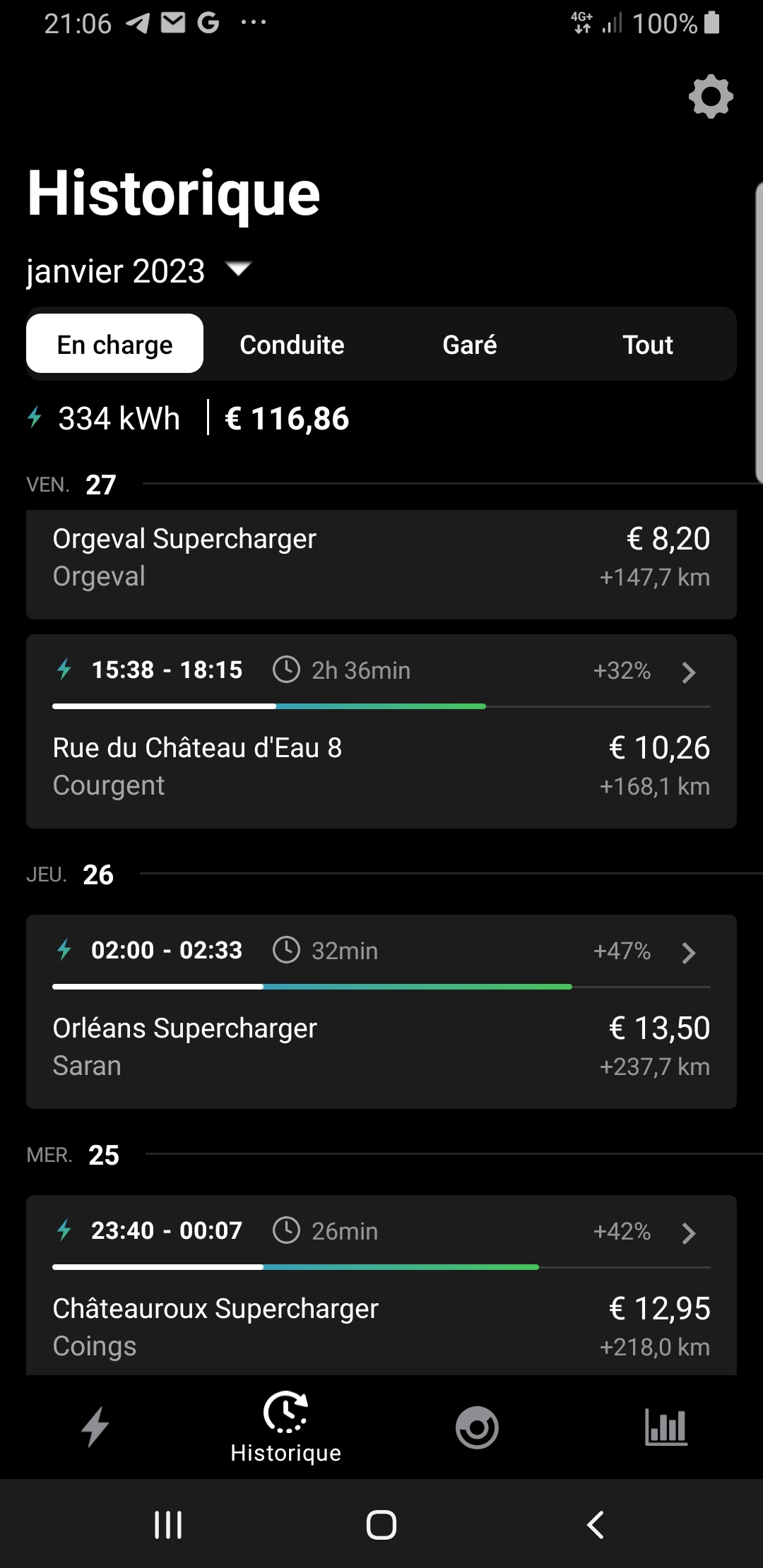The height and width of the screenshot is (1568, 763).
Task: Go back using the system back button
Action: coord(596,1524)
